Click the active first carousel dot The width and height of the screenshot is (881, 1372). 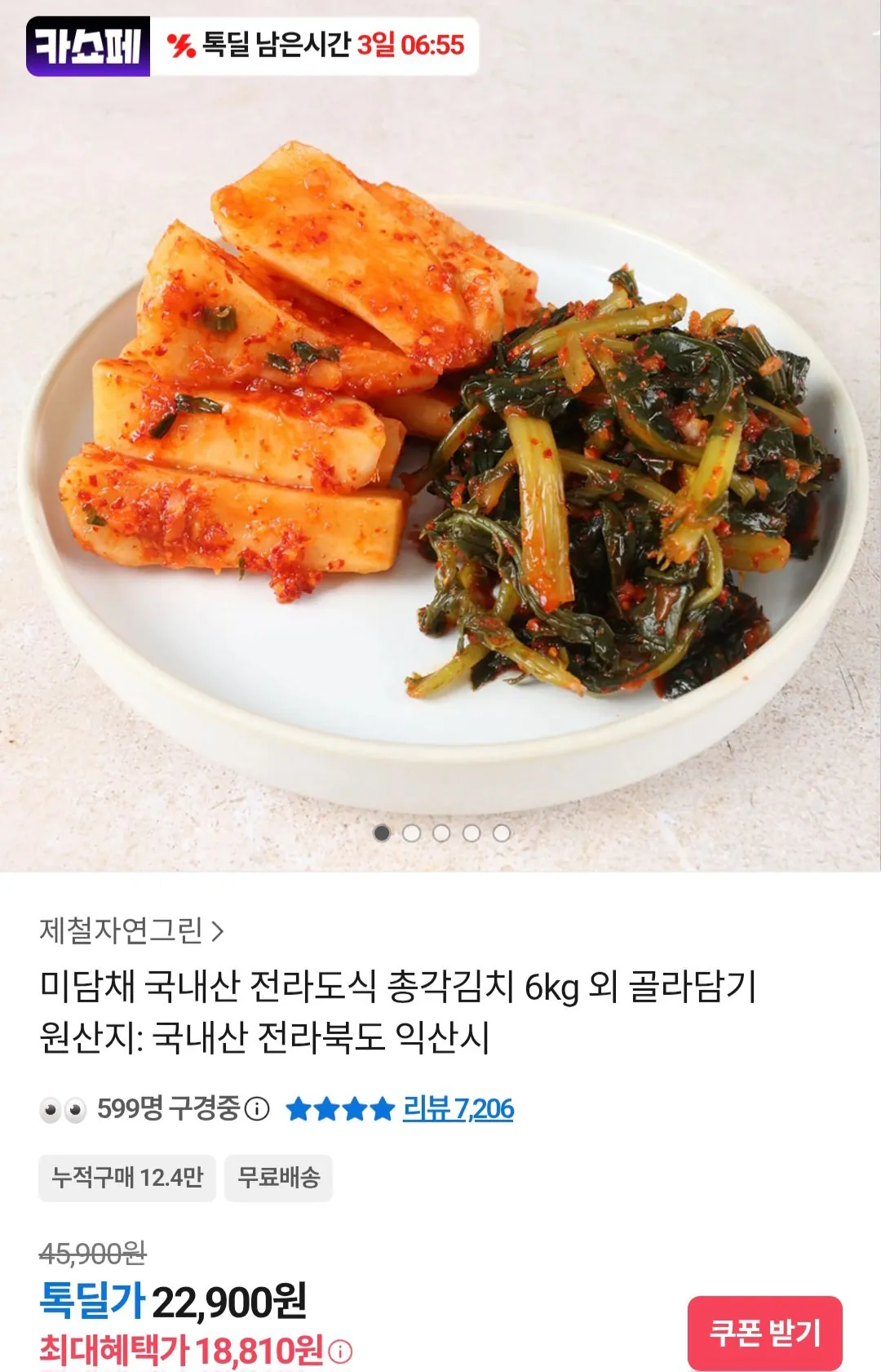(x=382, y=831)
